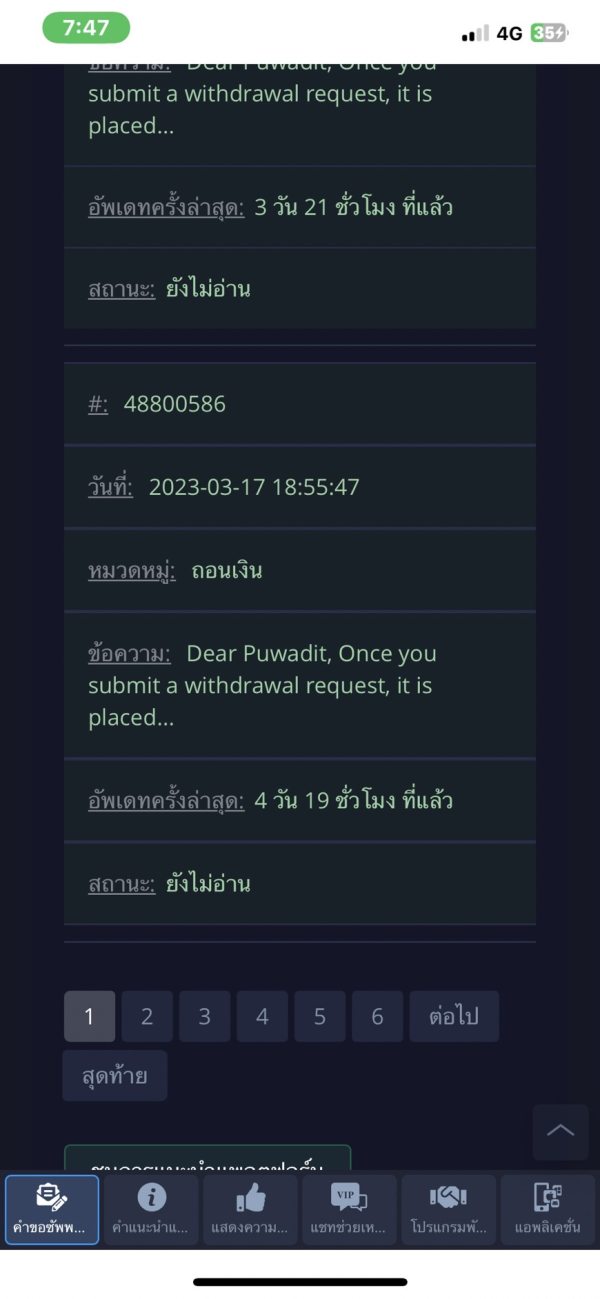Tap the scroll-to-top arrow button

(561, 1132)
